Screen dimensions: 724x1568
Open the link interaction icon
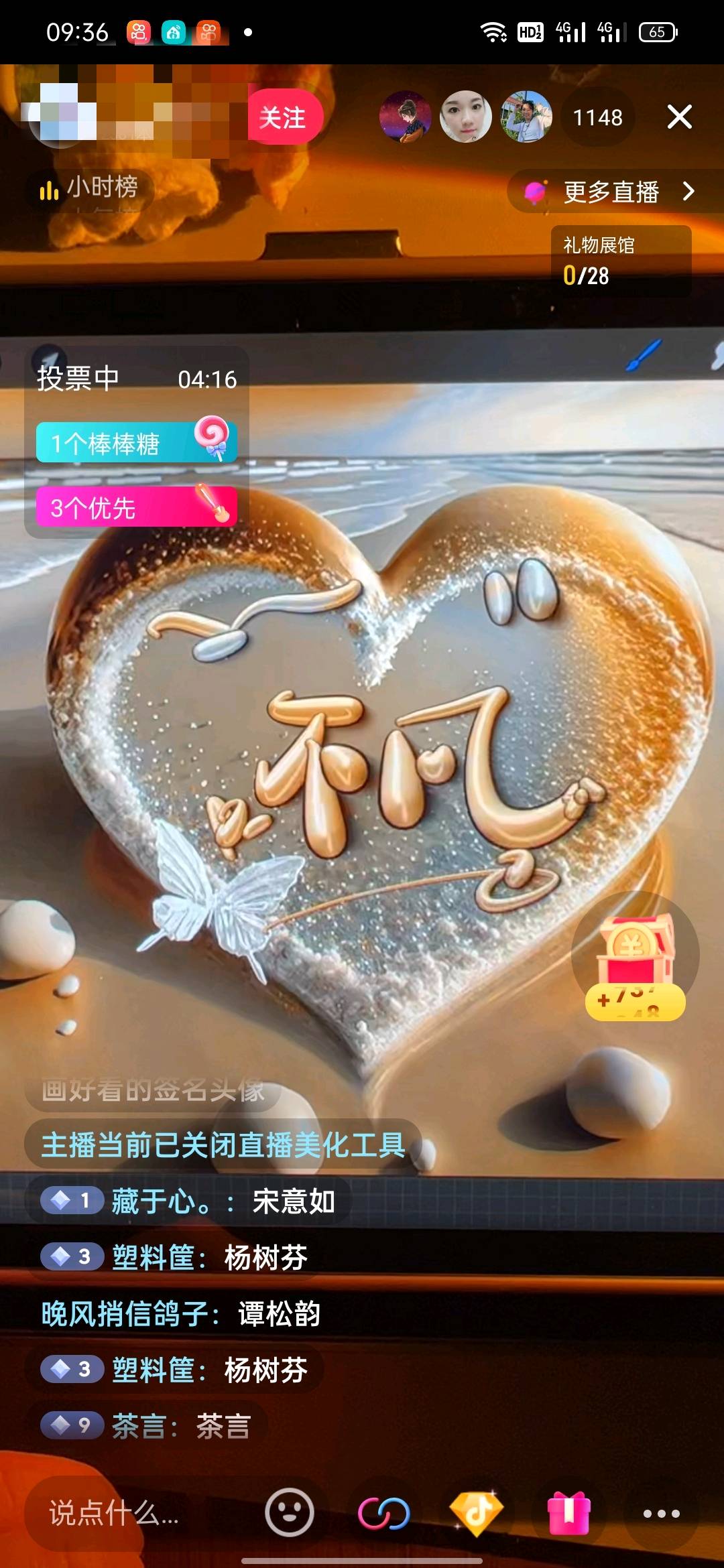pyautogui.click(x=383, y=1513)
